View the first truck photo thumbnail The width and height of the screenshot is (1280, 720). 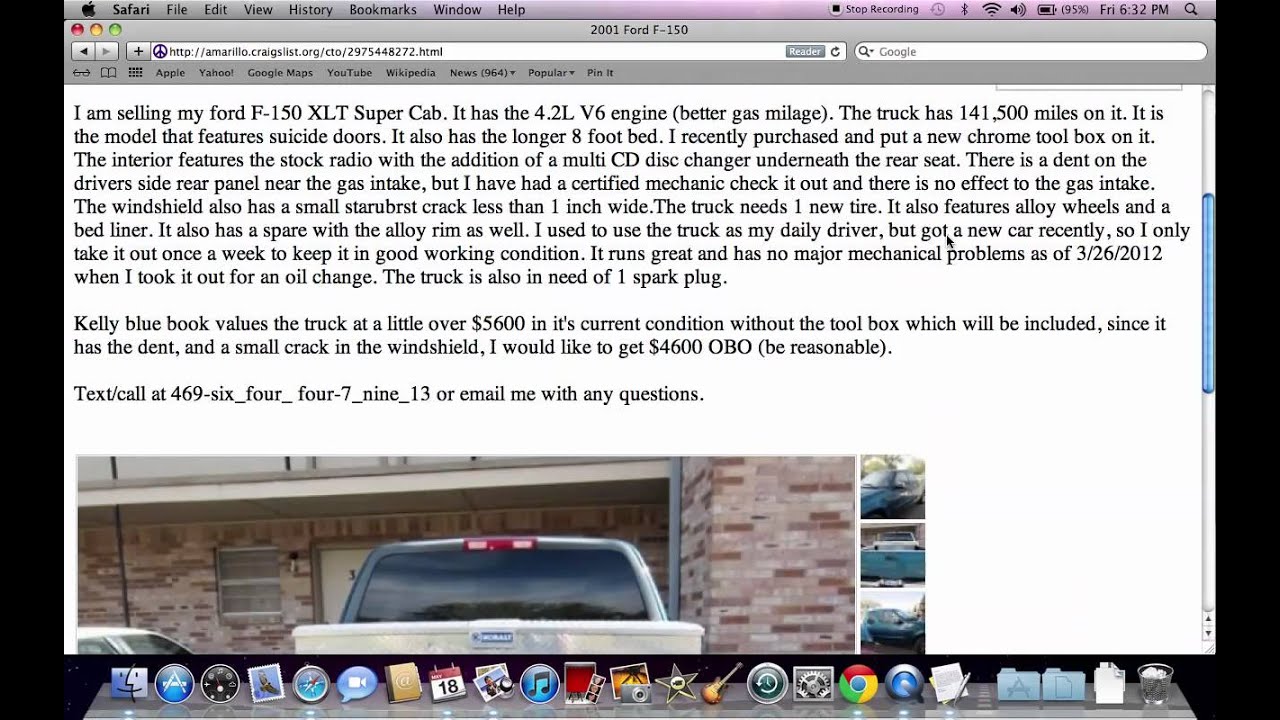coord(892,487)
